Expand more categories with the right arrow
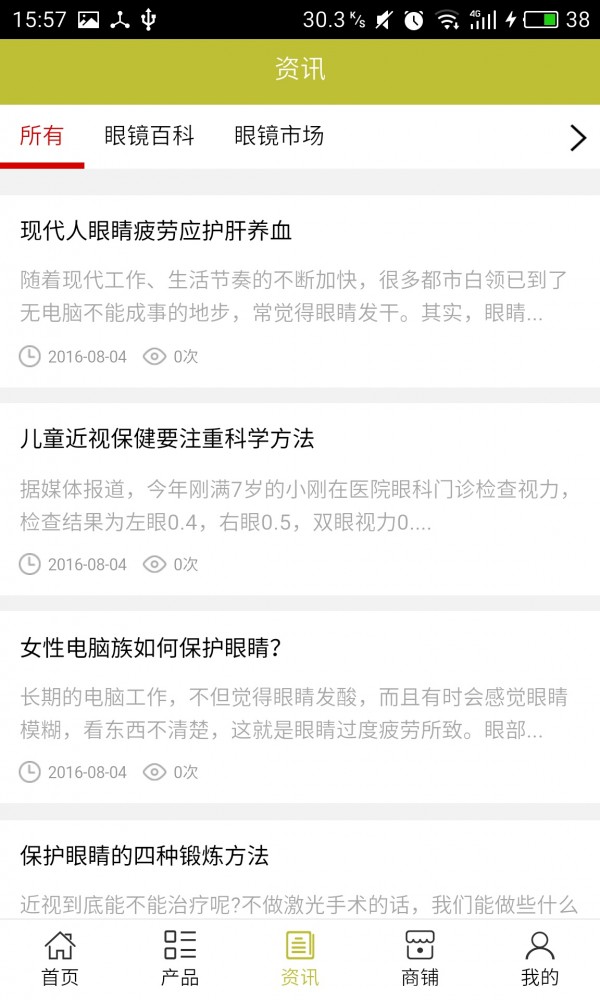Screen dimensions: 600x1000 [x=577, y=138]
